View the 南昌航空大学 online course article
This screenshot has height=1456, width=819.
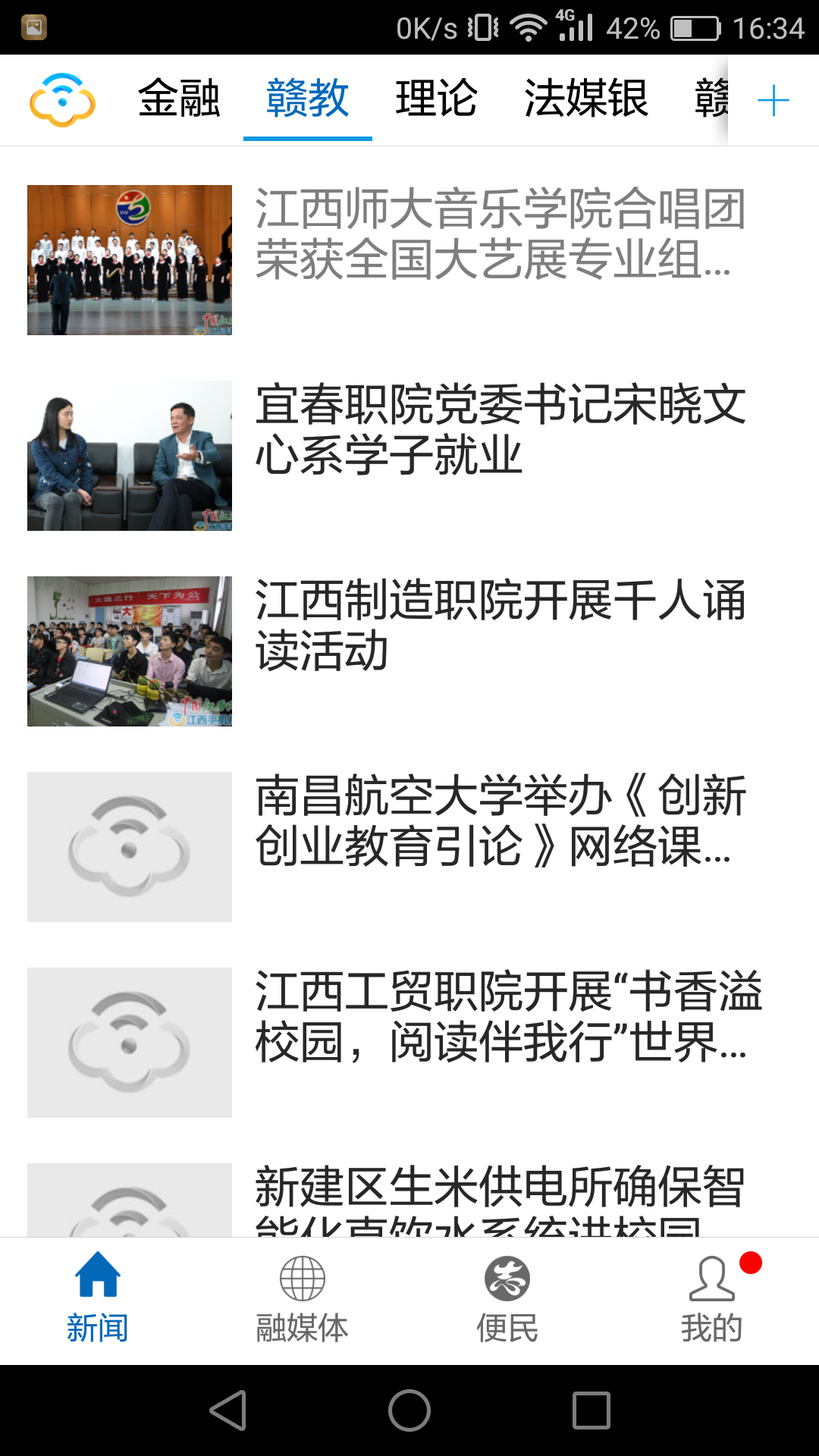(x=409, y=847)
